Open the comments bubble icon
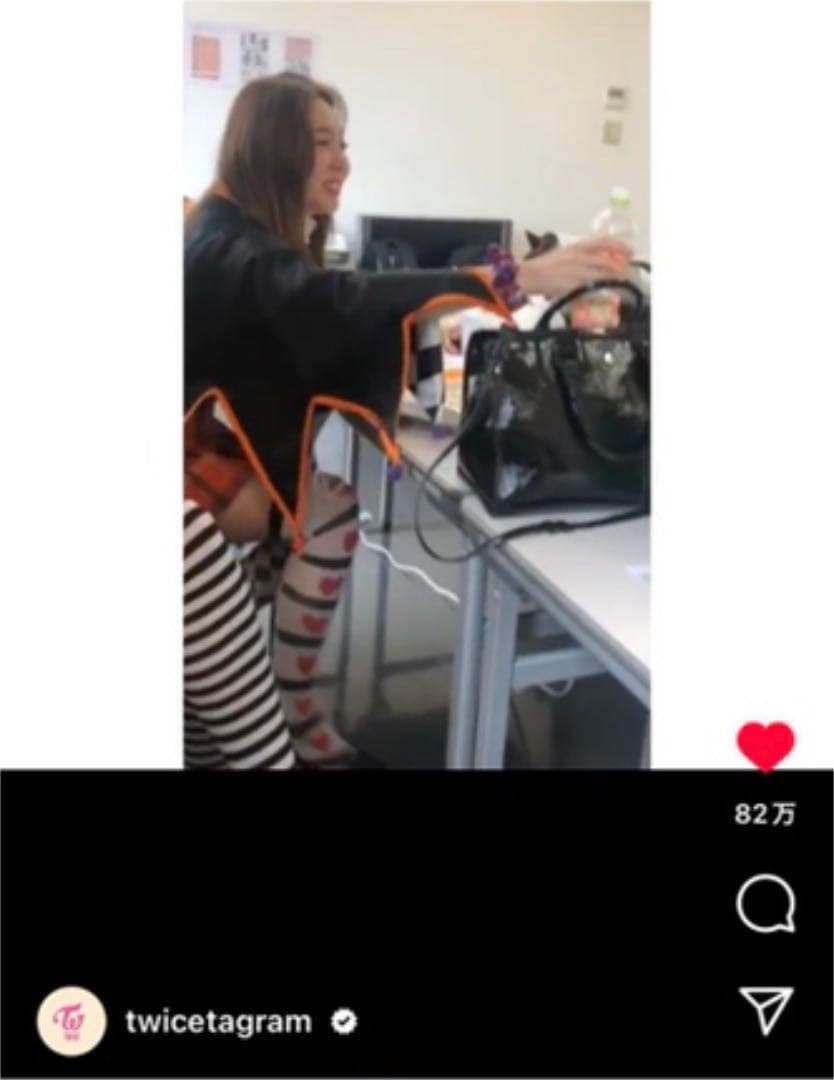 (765, 904)
